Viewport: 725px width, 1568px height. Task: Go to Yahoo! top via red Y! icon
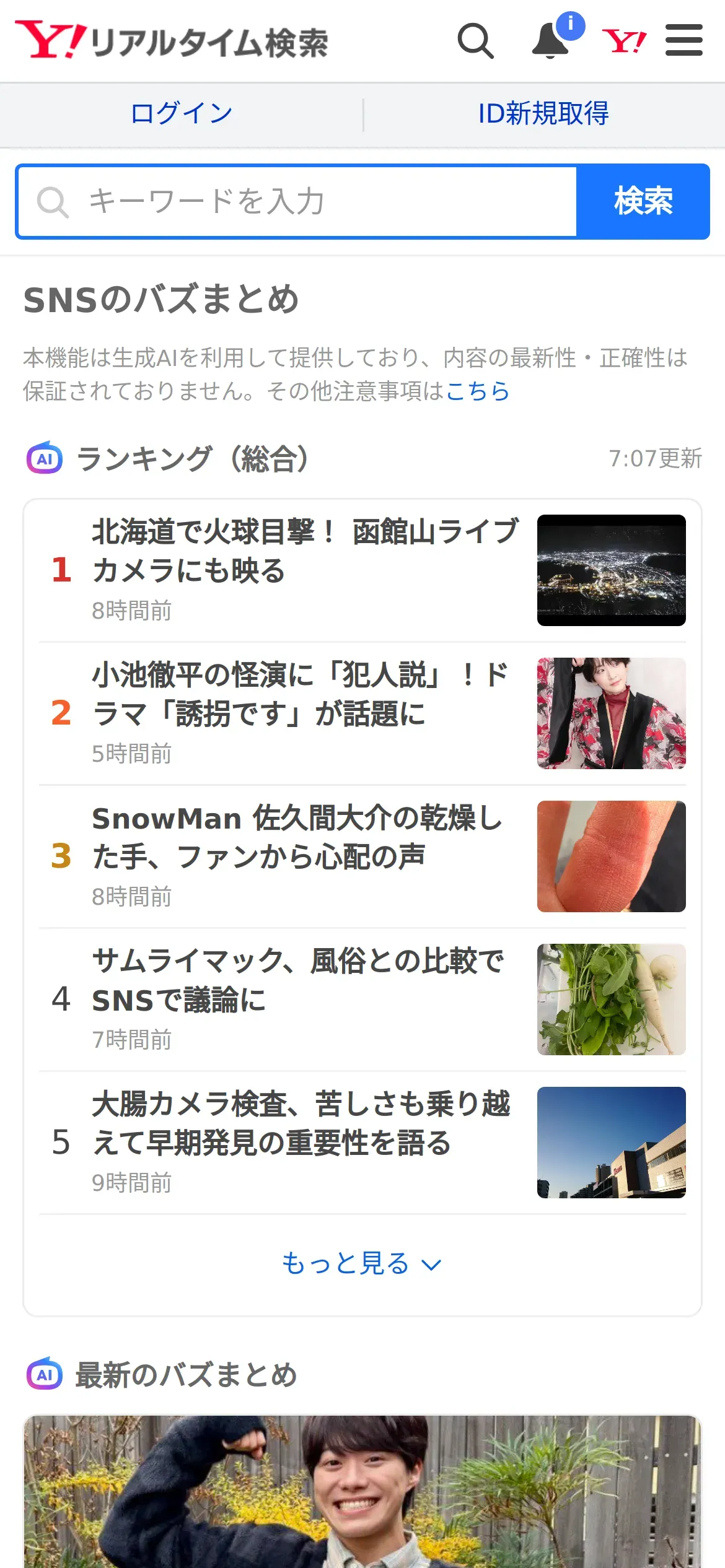point(624,41)
